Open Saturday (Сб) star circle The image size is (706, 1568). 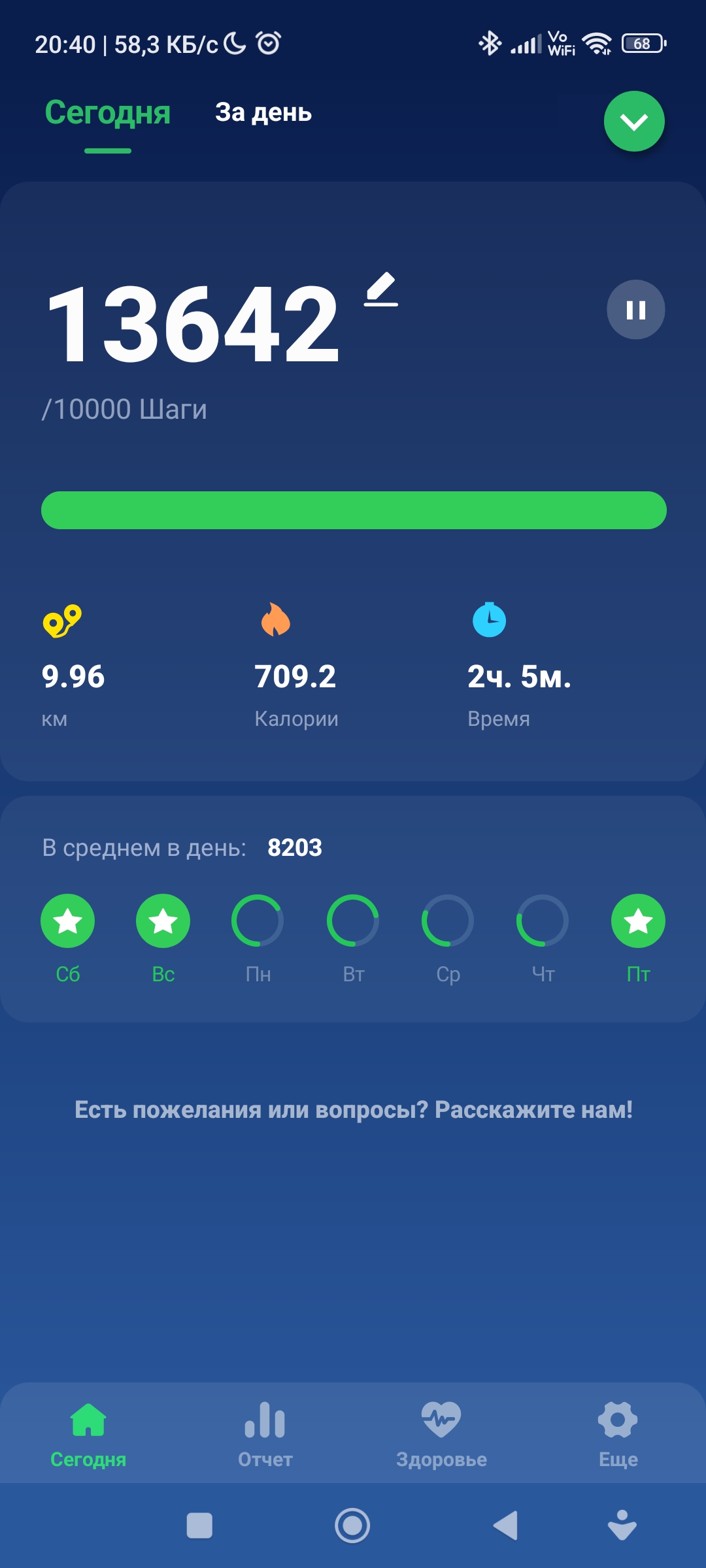68,921
